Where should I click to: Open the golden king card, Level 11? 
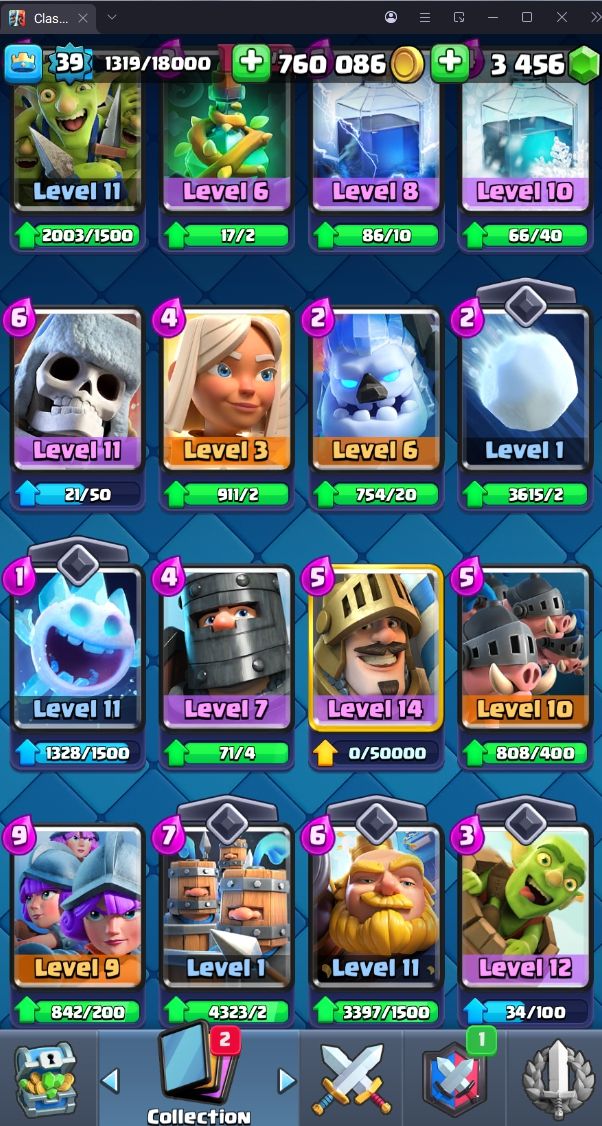click(375, 910)
